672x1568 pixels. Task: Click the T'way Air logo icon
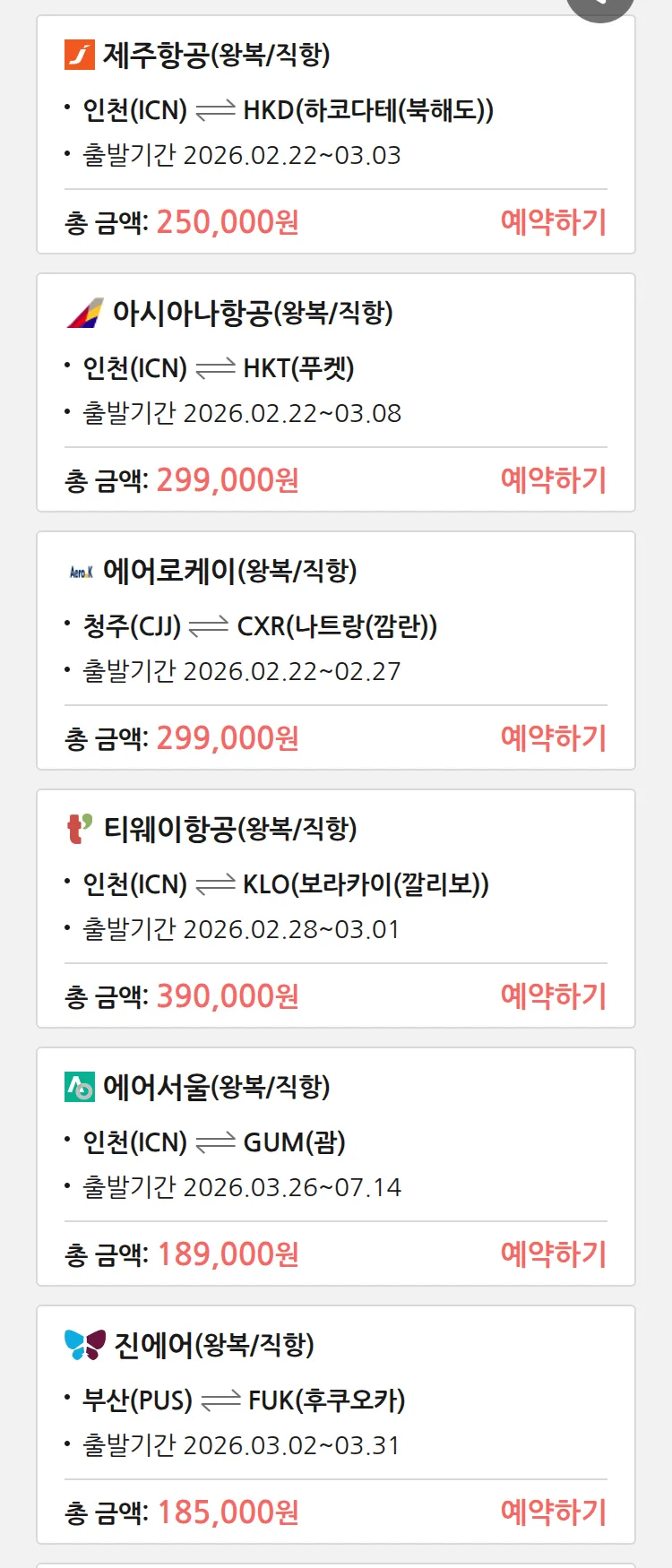[78, 829]
